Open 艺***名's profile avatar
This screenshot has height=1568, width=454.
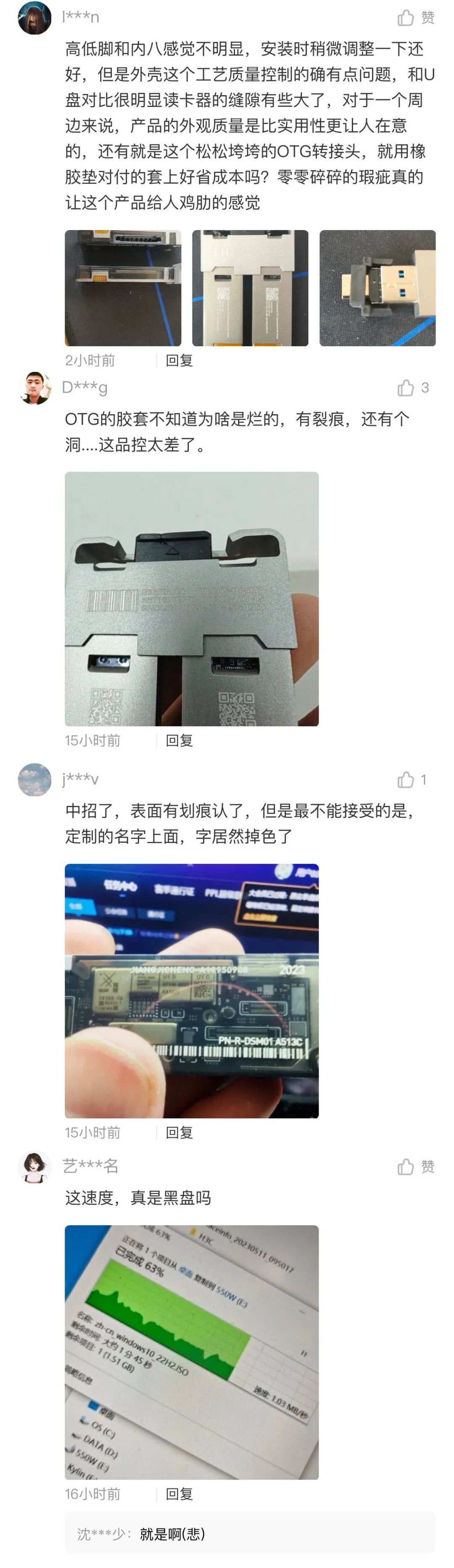tap(35, 1167)
